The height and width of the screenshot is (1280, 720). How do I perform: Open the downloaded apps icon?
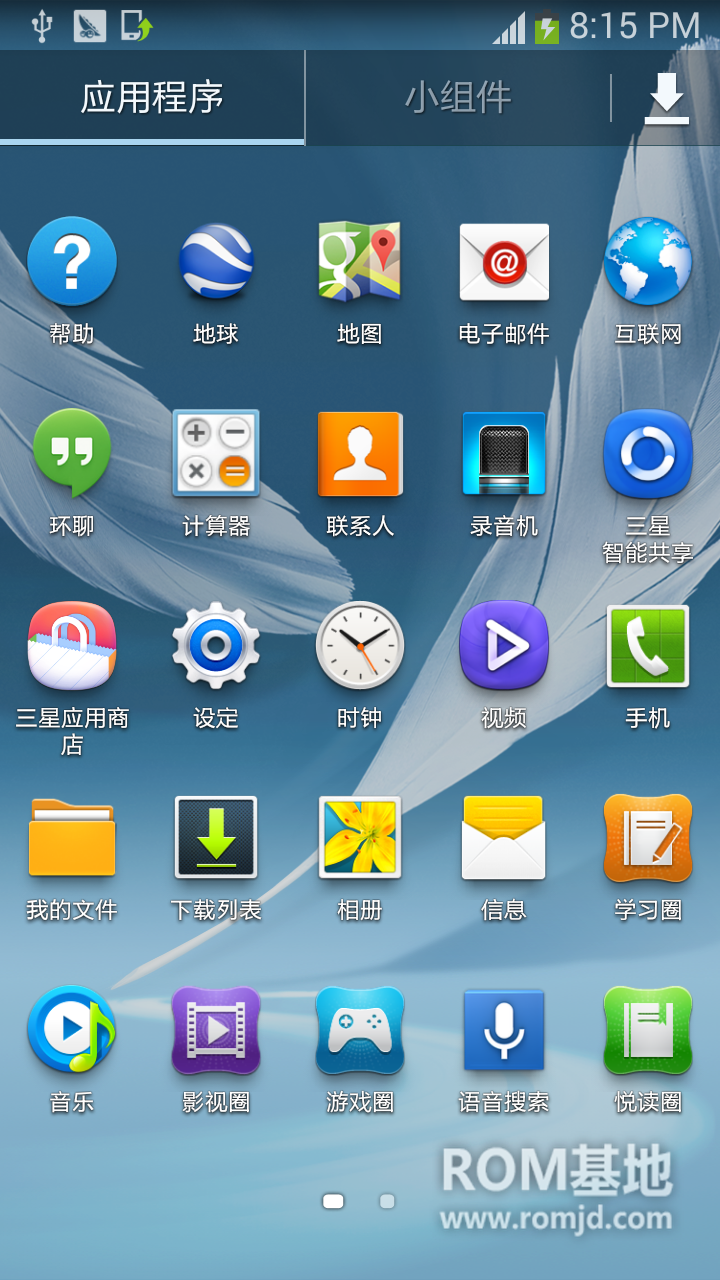(666, 98)
